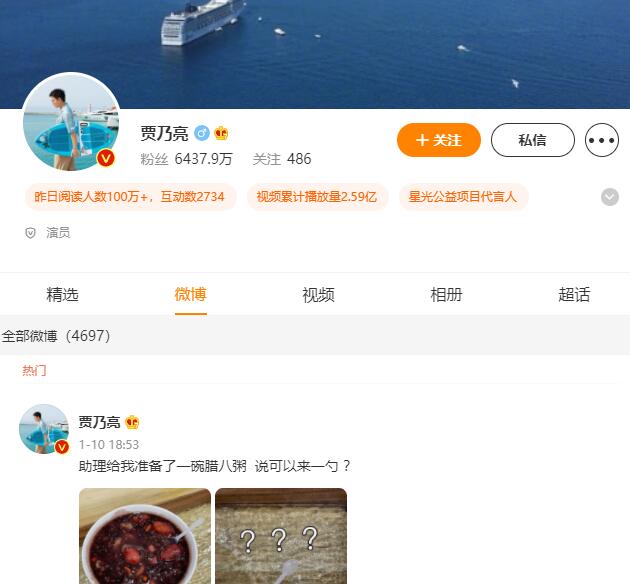The image size is (630, 584).
Task: Switch to the 相册 tab
Action: pos(446,295)
